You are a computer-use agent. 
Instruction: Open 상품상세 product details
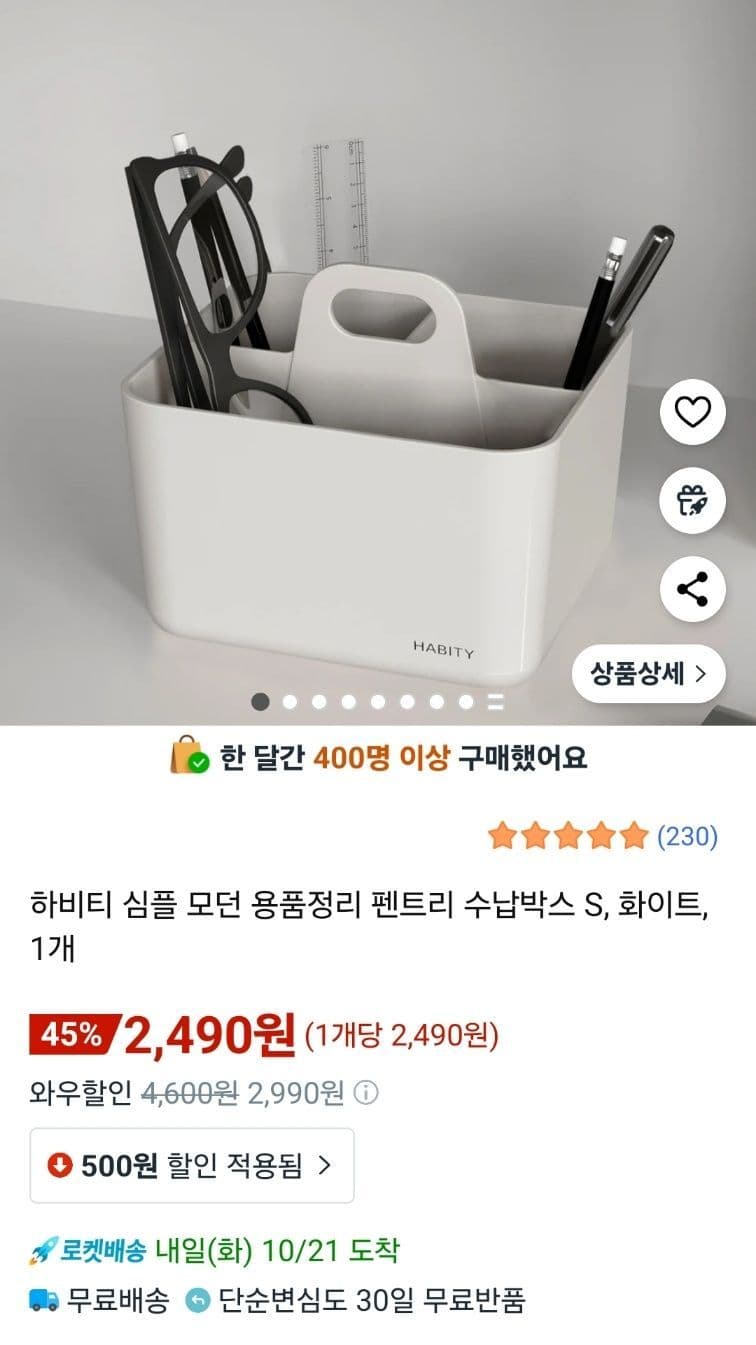click(648, 674)
